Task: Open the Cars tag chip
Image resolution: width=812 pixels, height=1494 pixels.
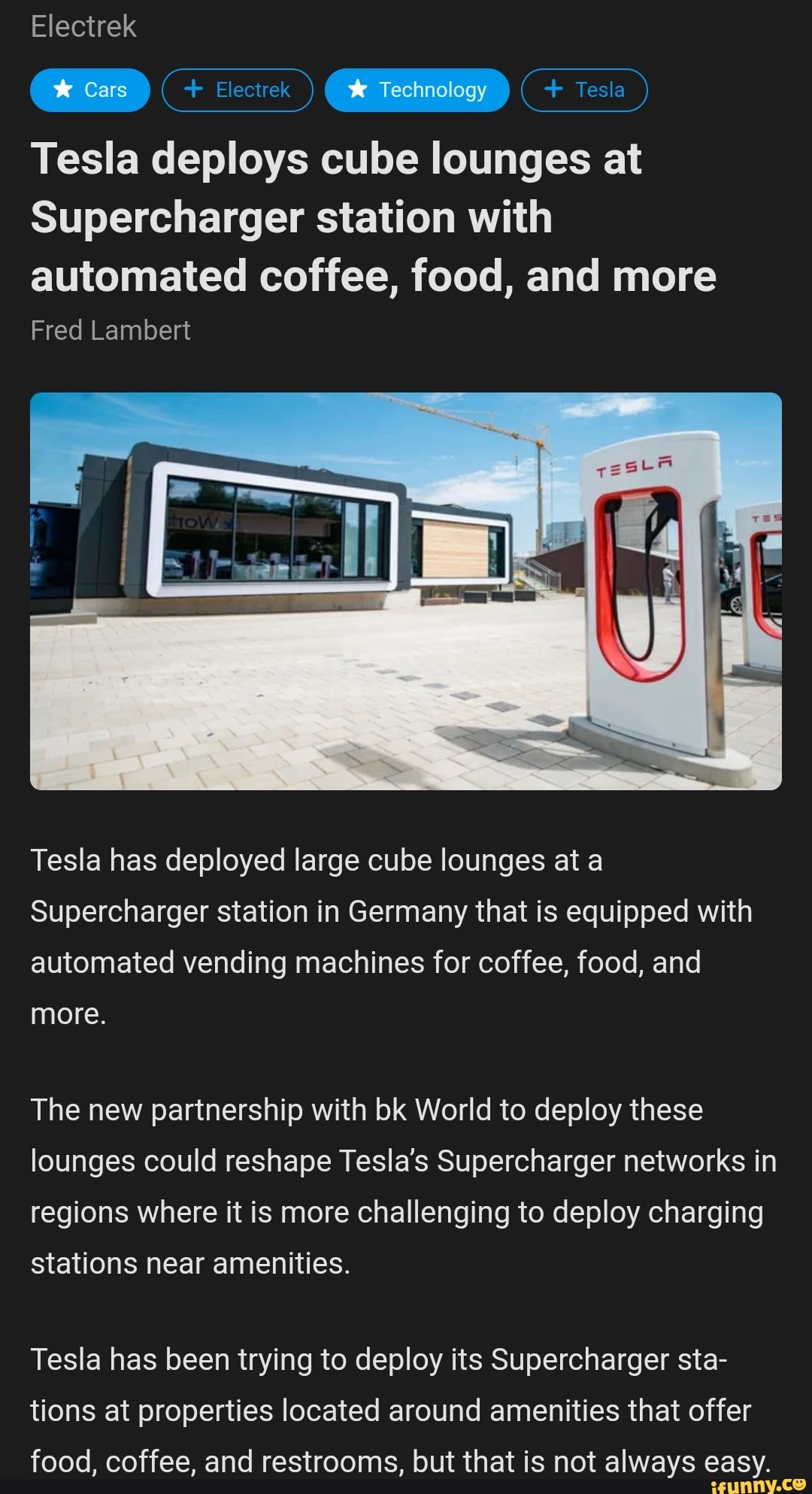Action: click(x=89, y=89)
